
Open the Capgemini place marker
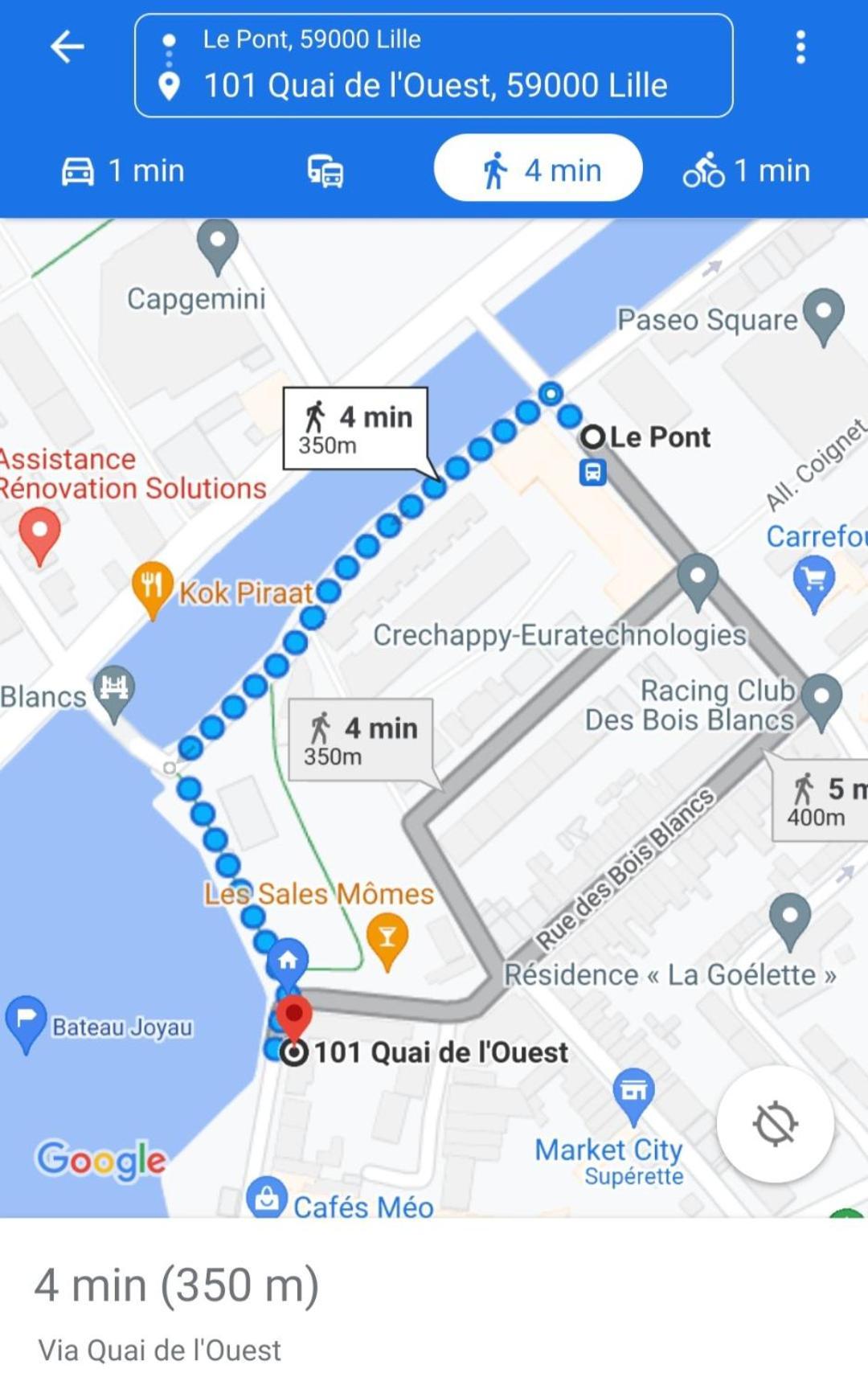click(217, 244)
